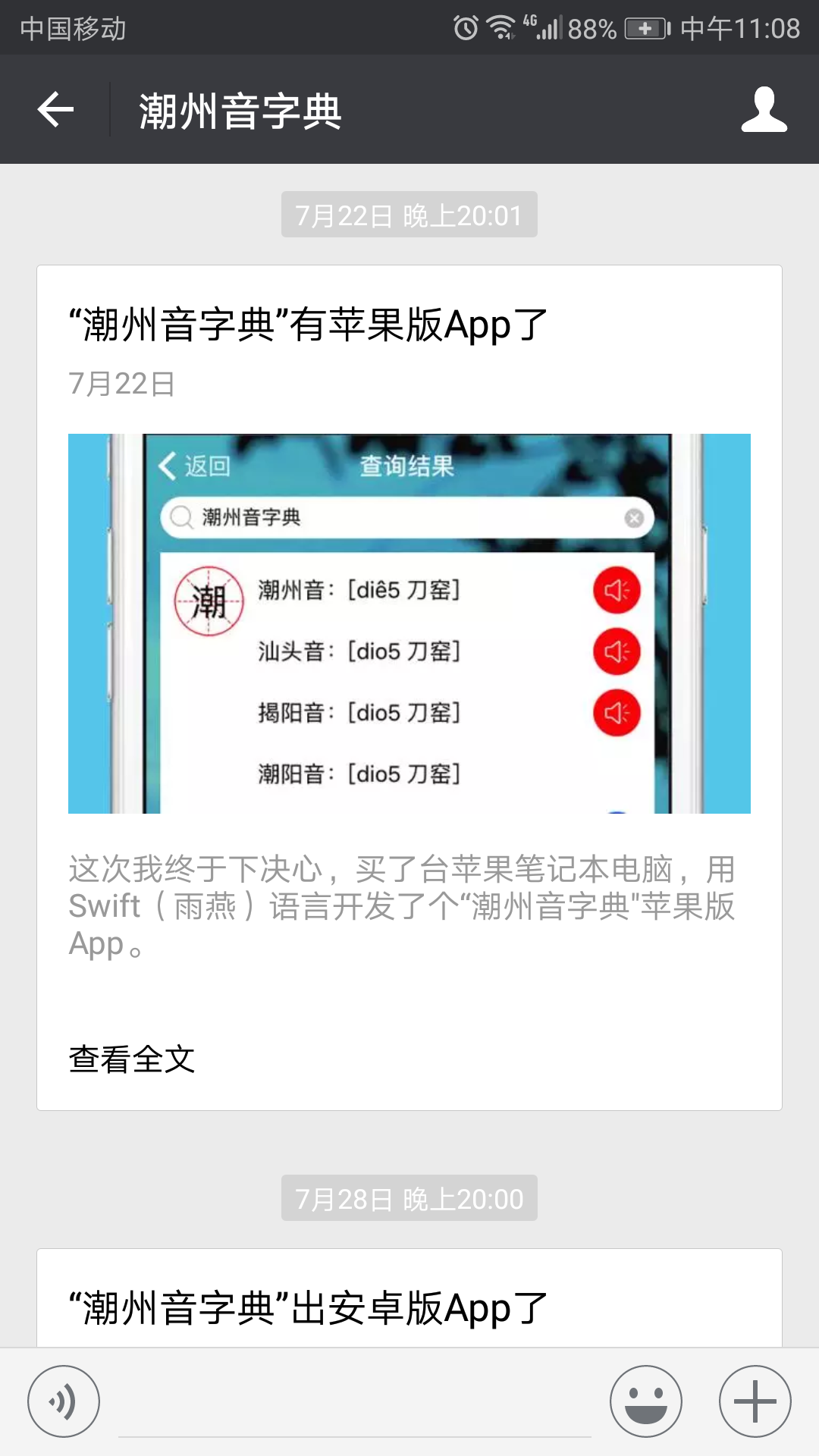Tap the message input field area
Screen dimensions: 819x1456
click(356, 1401)
